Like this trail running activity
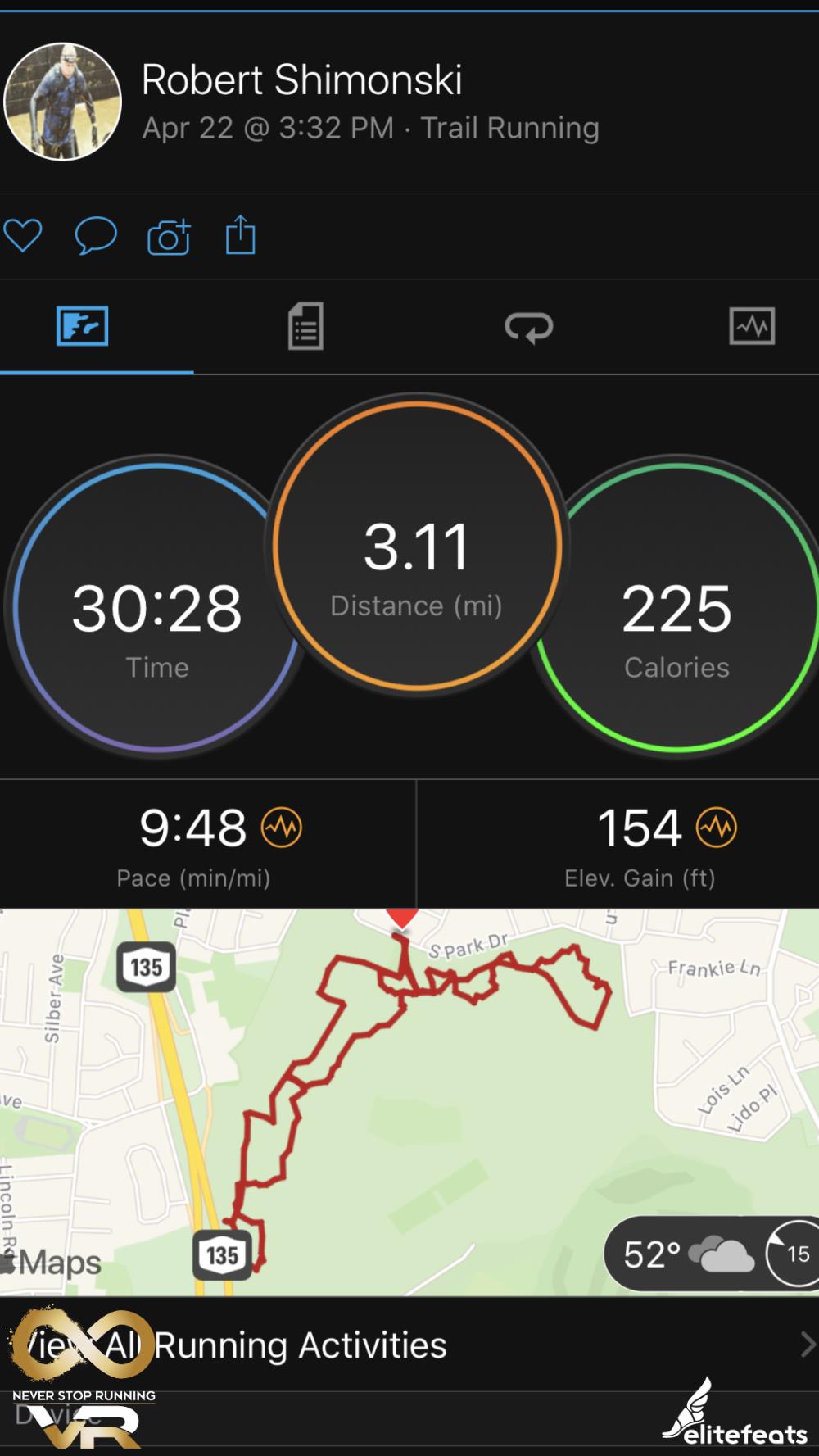 (x=23, y=236)
